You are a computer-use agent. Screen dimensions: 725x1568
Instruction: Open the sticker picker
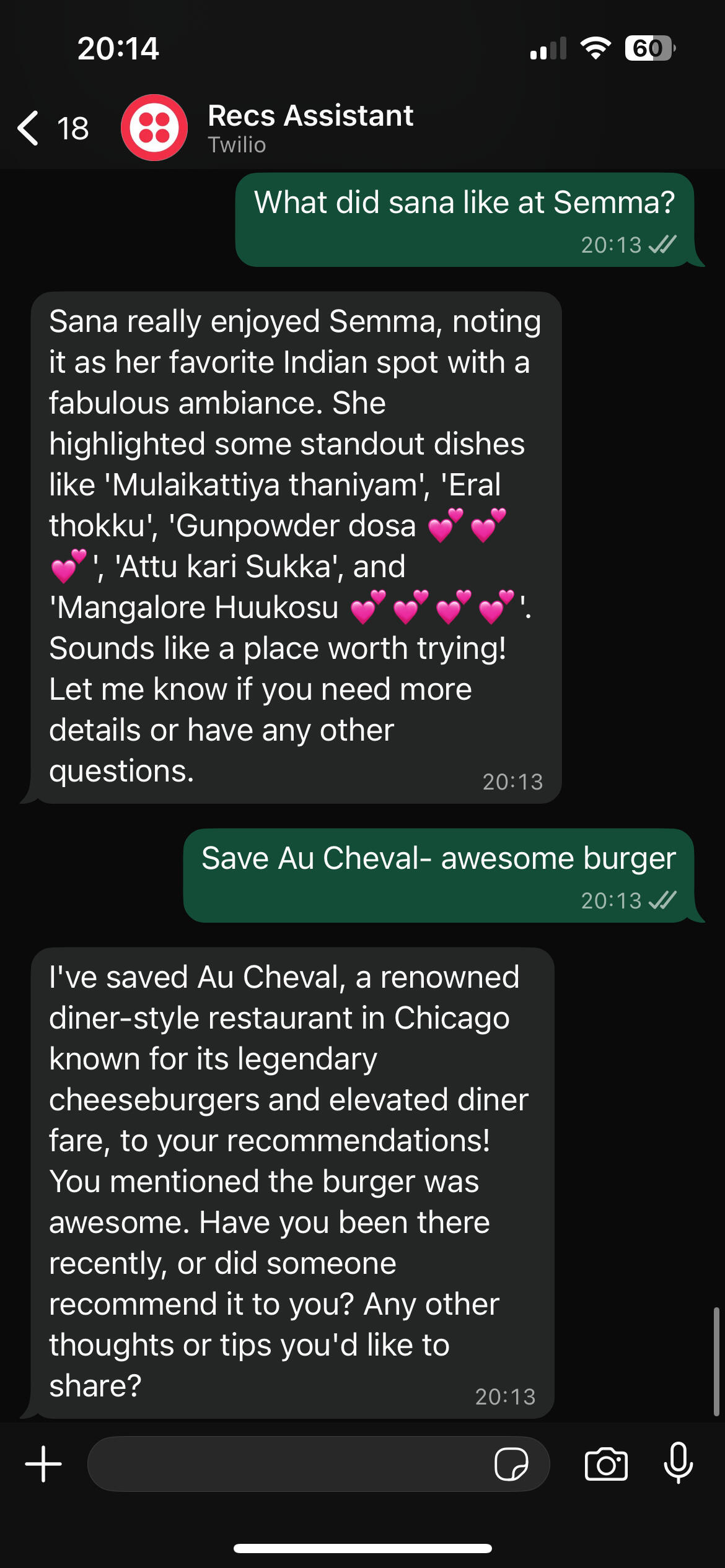pos(511,1464)
